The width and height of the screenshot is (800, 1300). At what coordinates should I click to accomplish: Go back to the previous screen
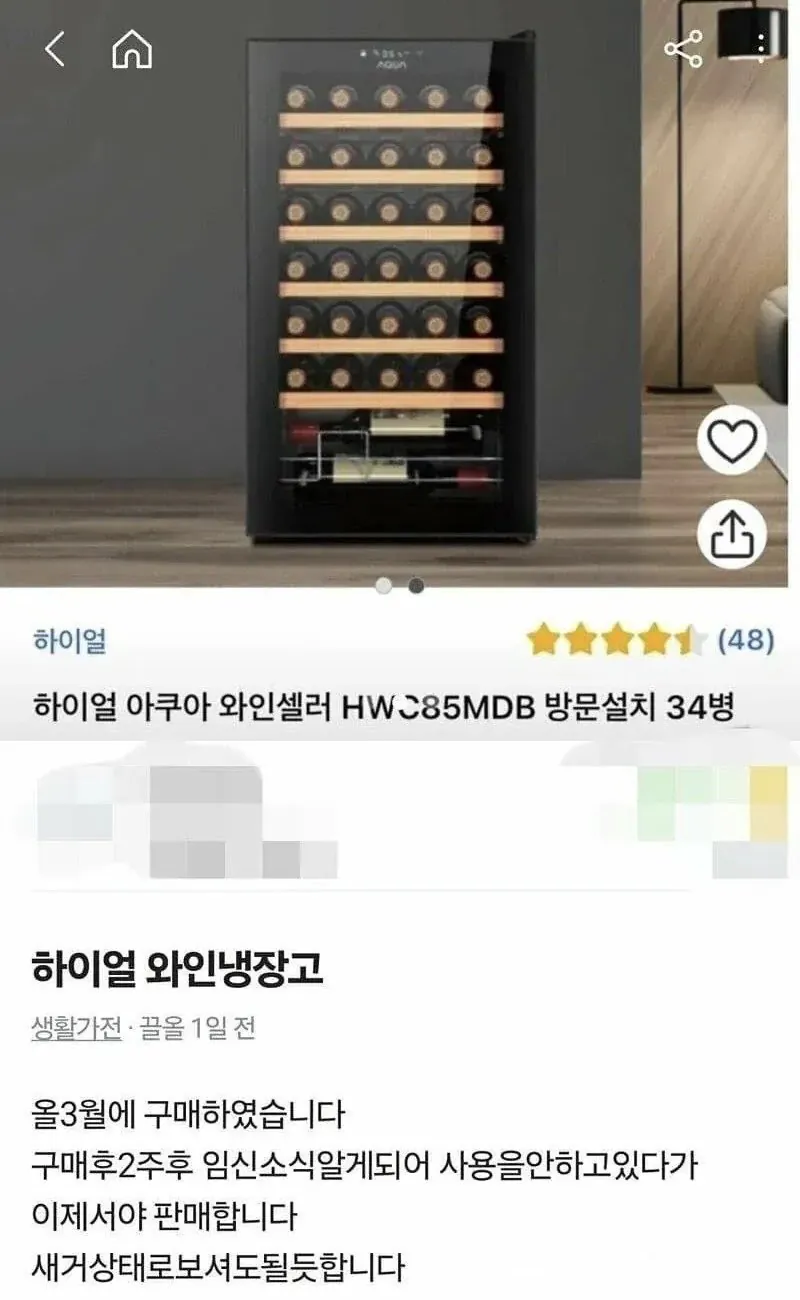[55, 49]
